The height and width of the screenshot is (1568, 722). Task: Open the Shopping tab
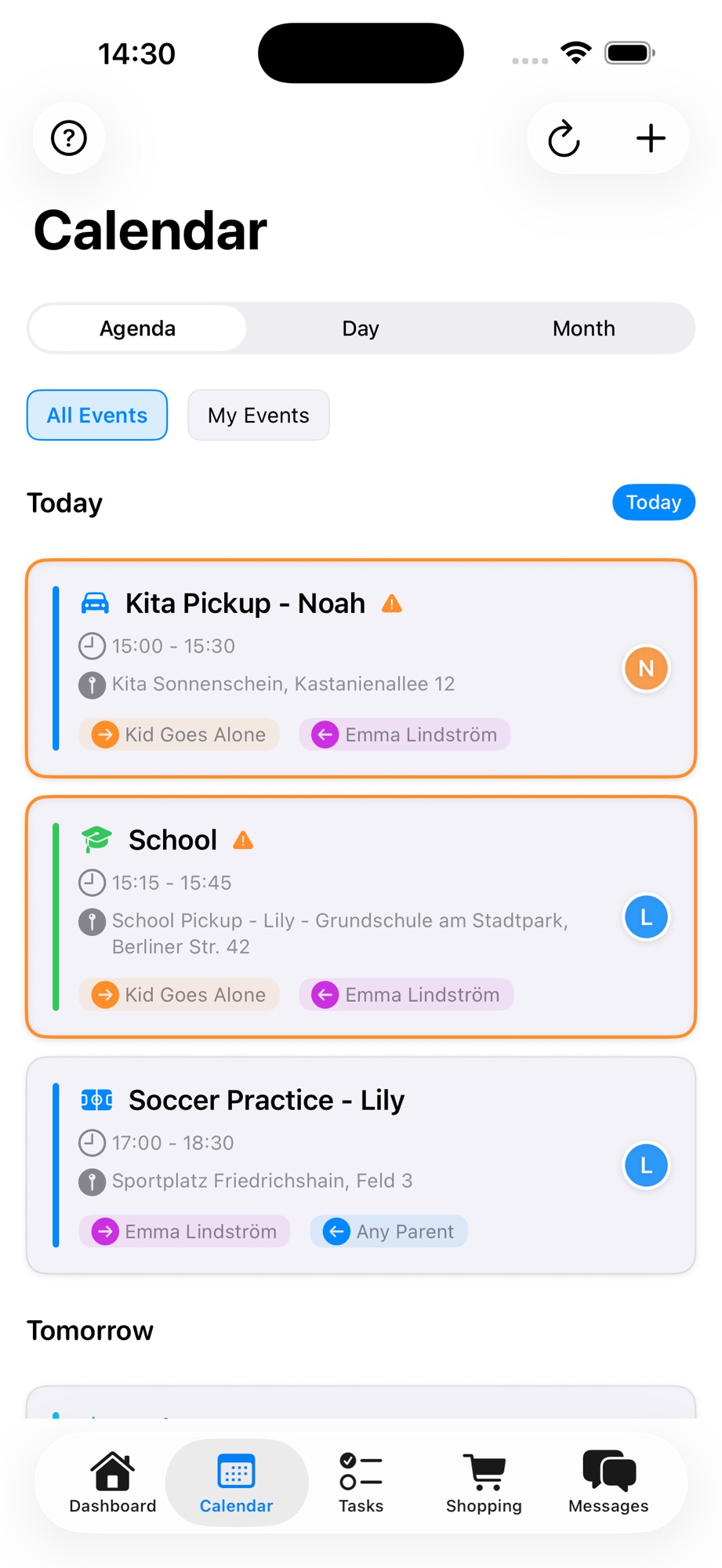coord(484,1482)
